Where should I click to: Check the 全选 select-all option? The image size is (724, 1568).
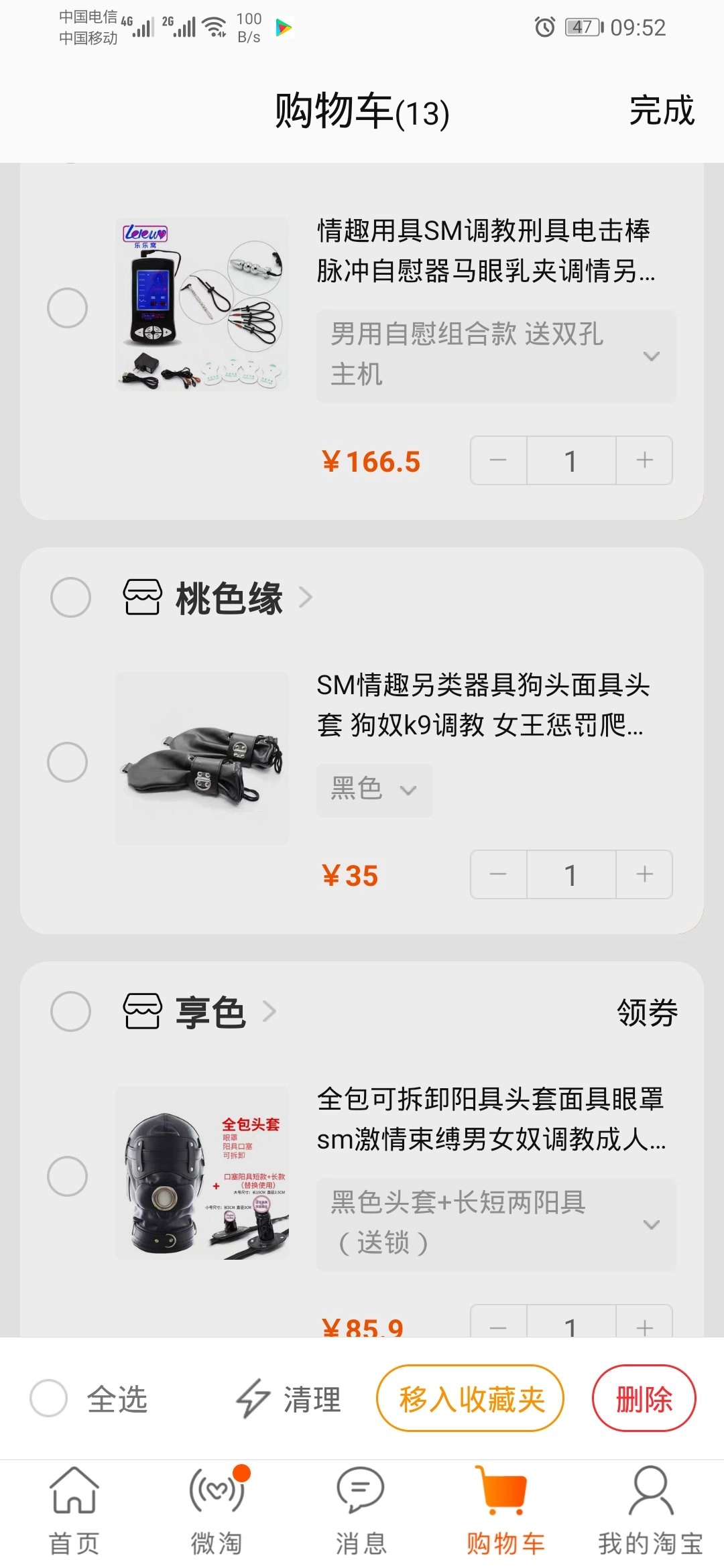click(49, 1398)
